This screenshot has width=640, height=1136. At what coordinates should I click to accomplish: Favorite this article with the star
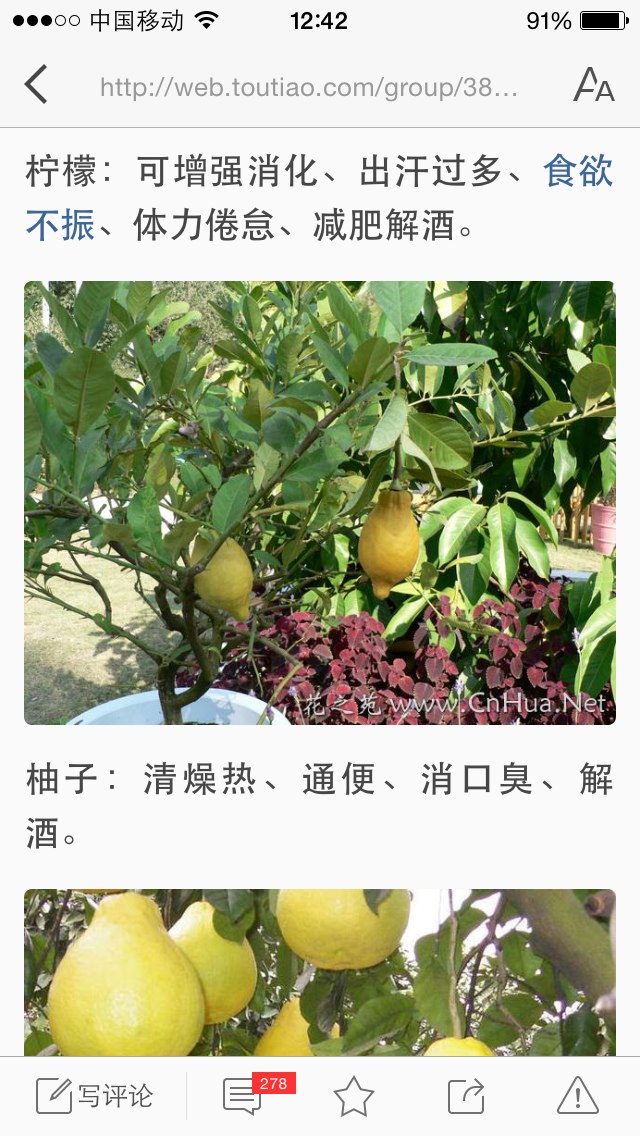click(x=354, y=1095)
